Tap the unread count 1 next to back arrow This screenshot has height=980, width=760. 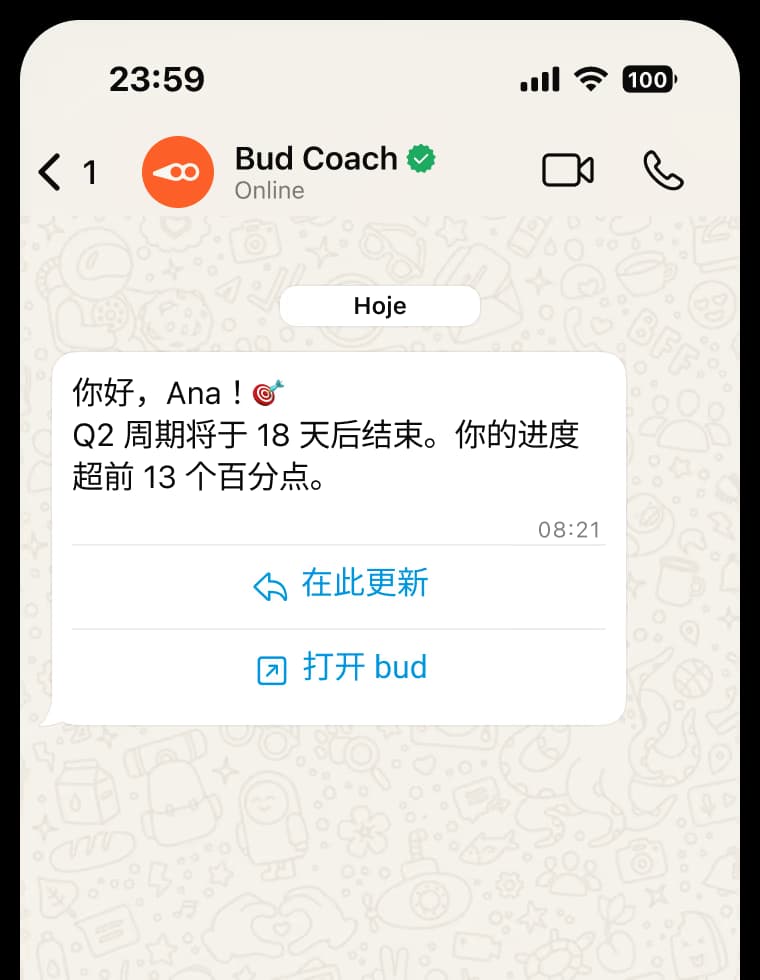tap(91, 173)
